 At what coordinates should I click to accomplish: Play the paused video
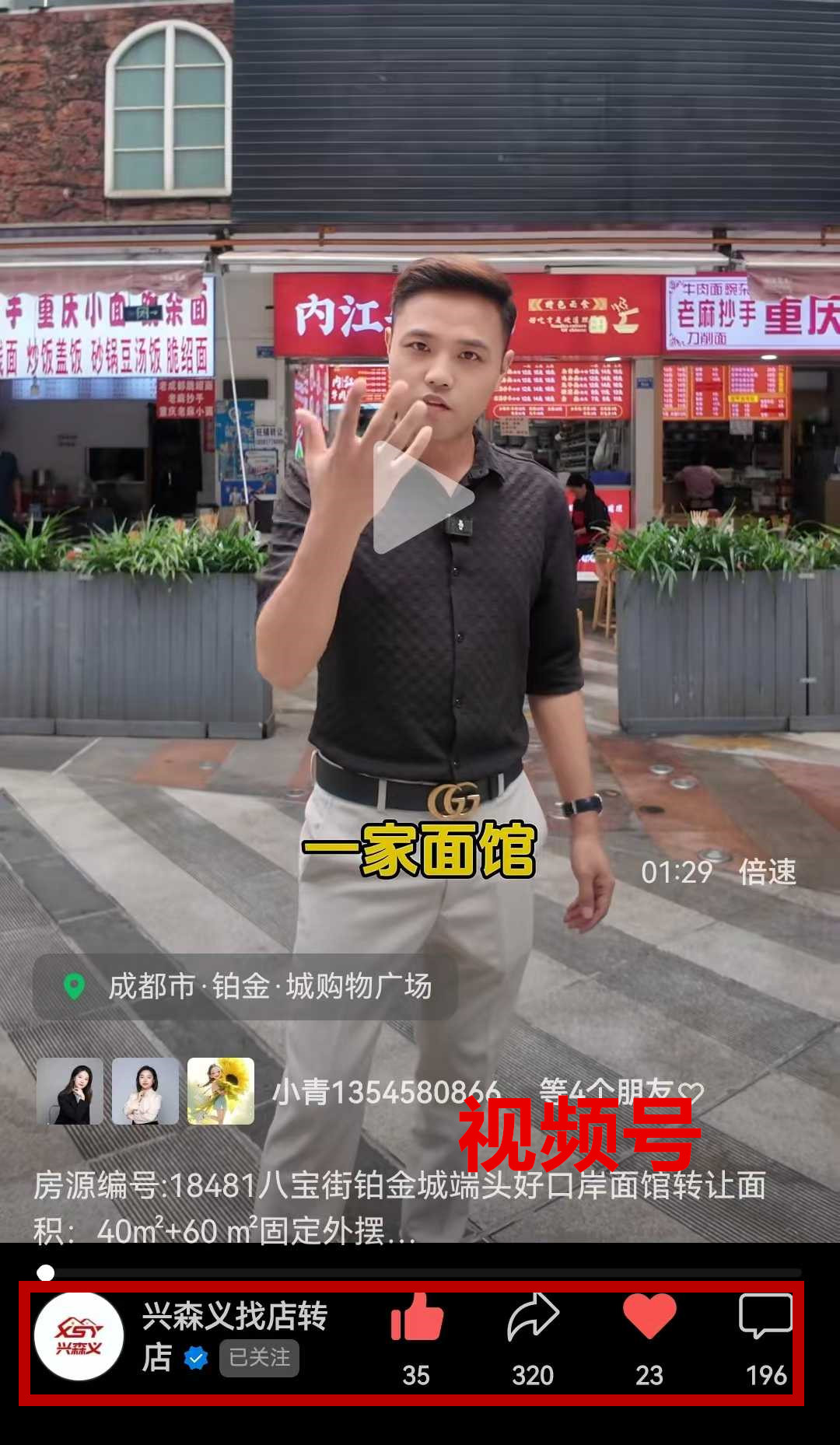tap(422, 497)
